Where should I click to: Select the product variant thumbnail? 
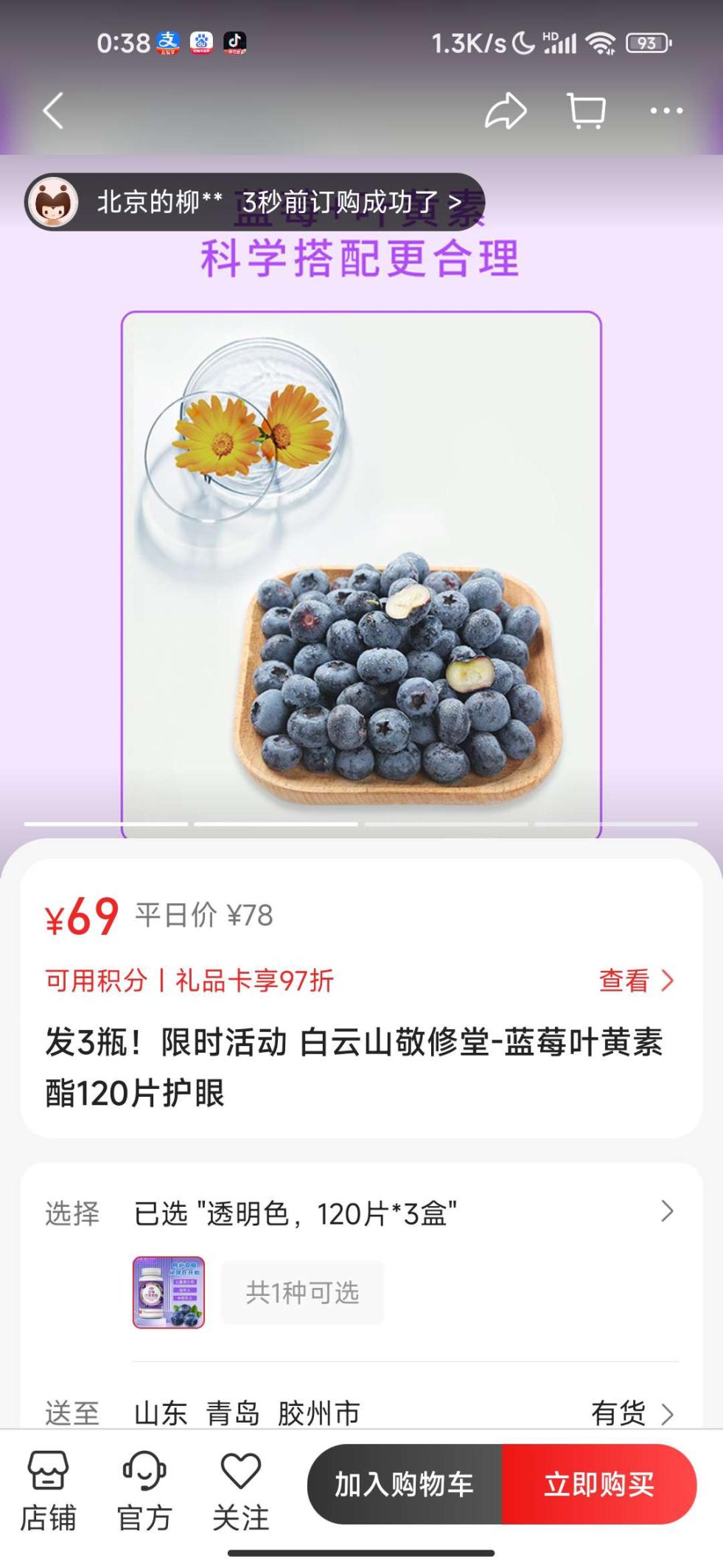[169, 1292]
